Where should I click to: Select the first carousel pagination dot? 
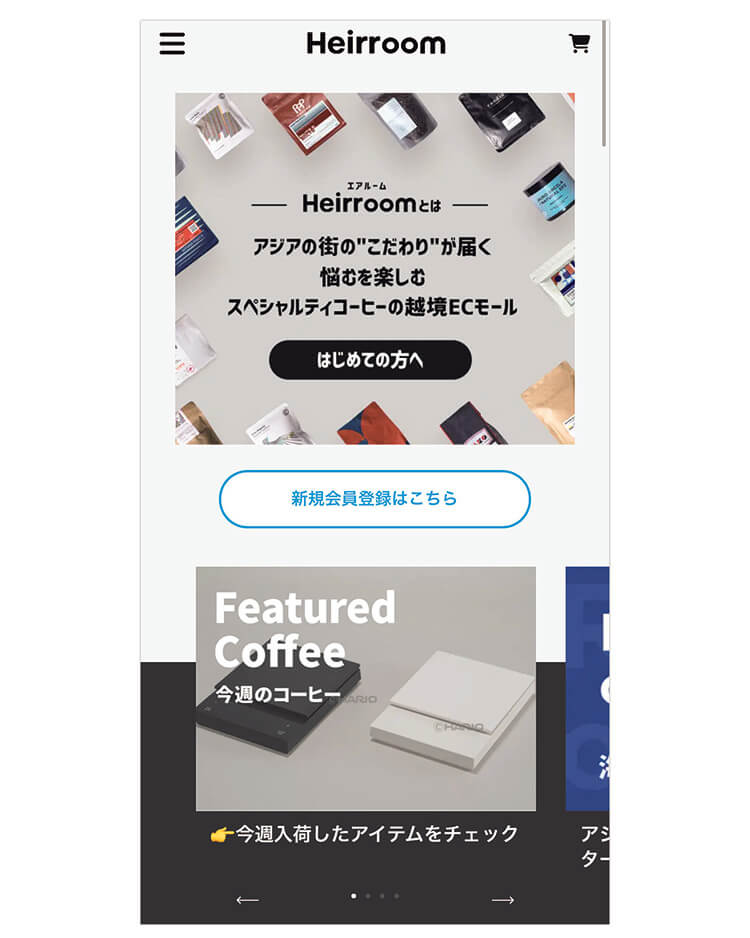[x=353, y=895]
